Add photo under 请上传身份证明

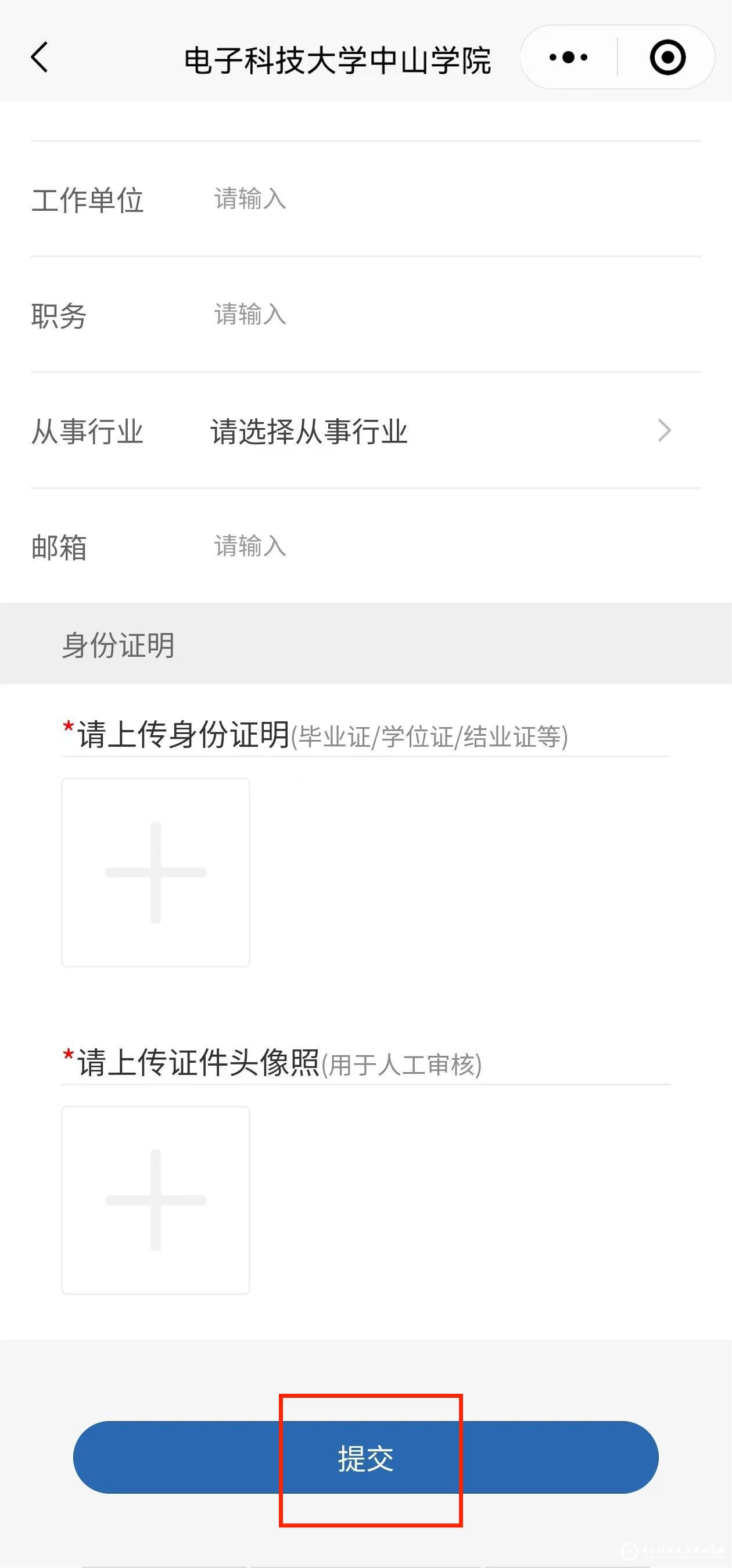point(156,872)
